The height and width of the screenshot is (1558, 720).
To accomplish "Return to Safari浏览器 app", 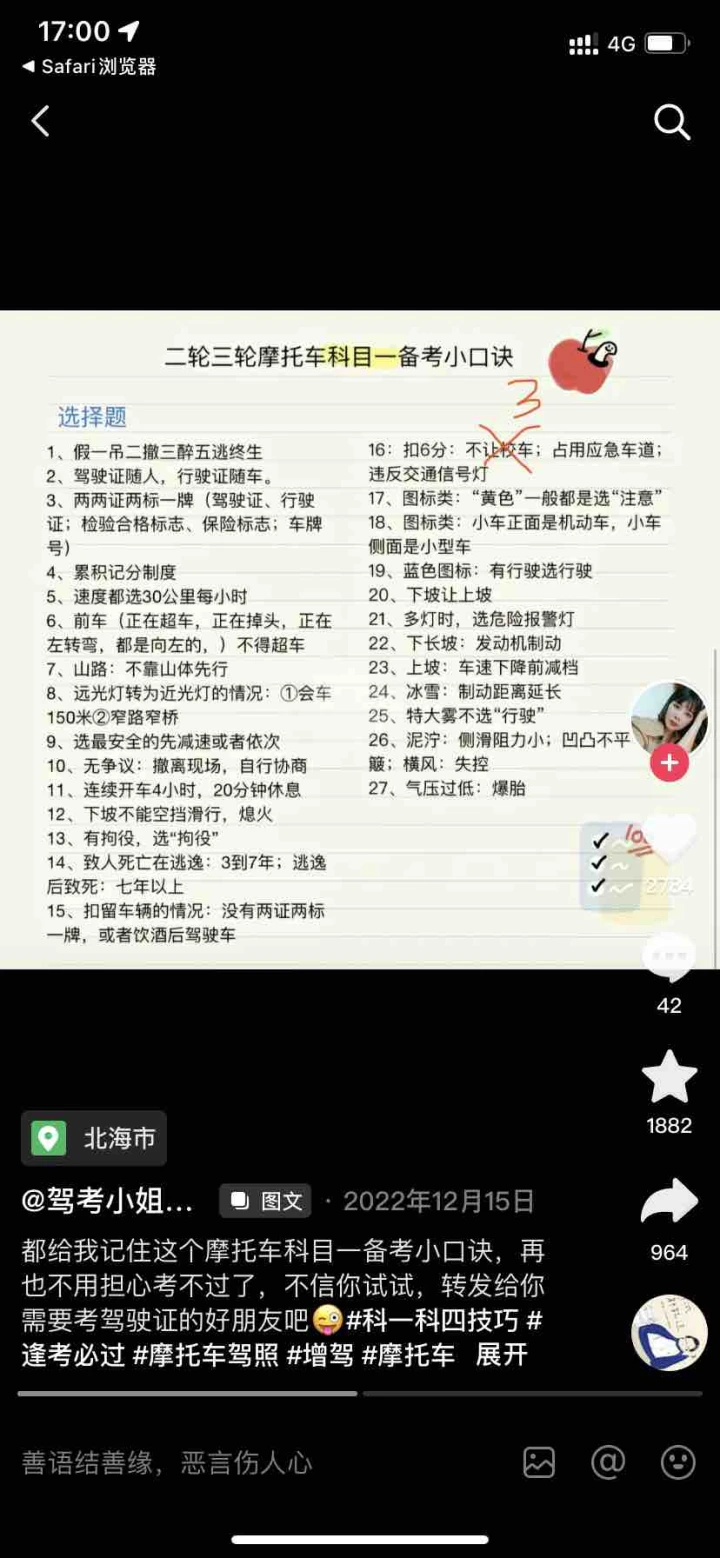I will point(88,67).
